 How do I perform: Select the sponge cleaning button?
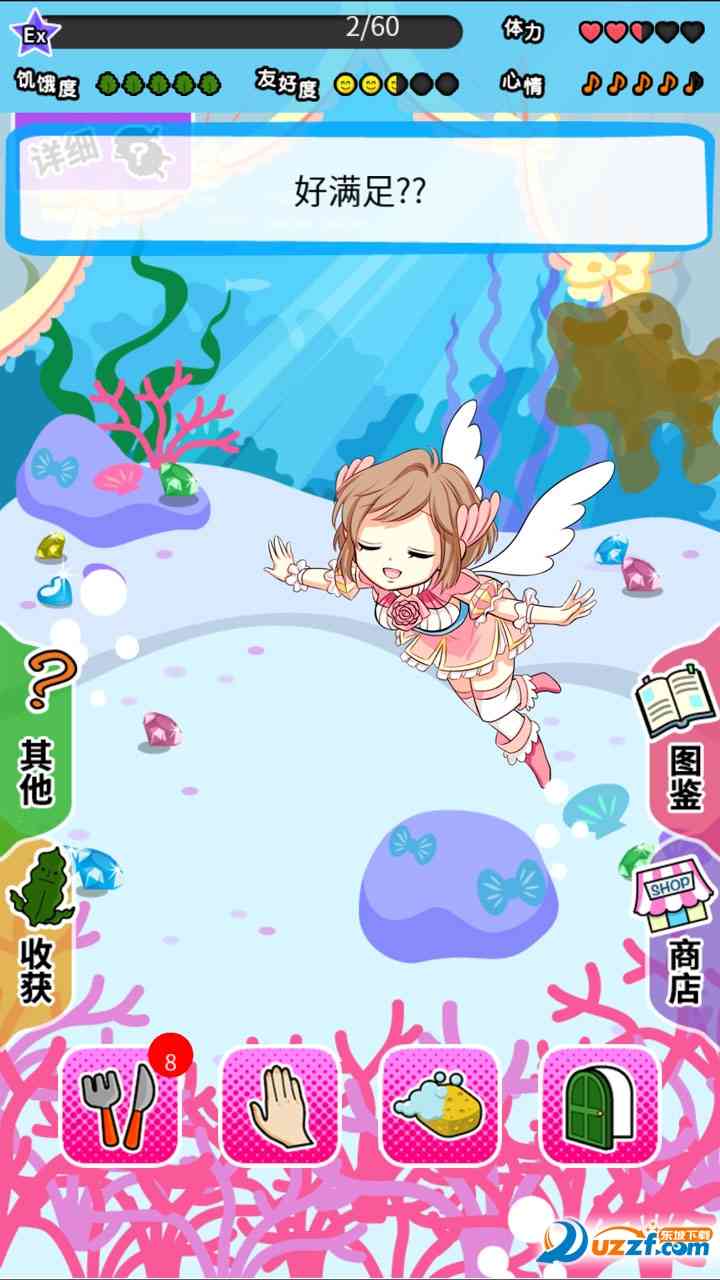point(440,1106)
